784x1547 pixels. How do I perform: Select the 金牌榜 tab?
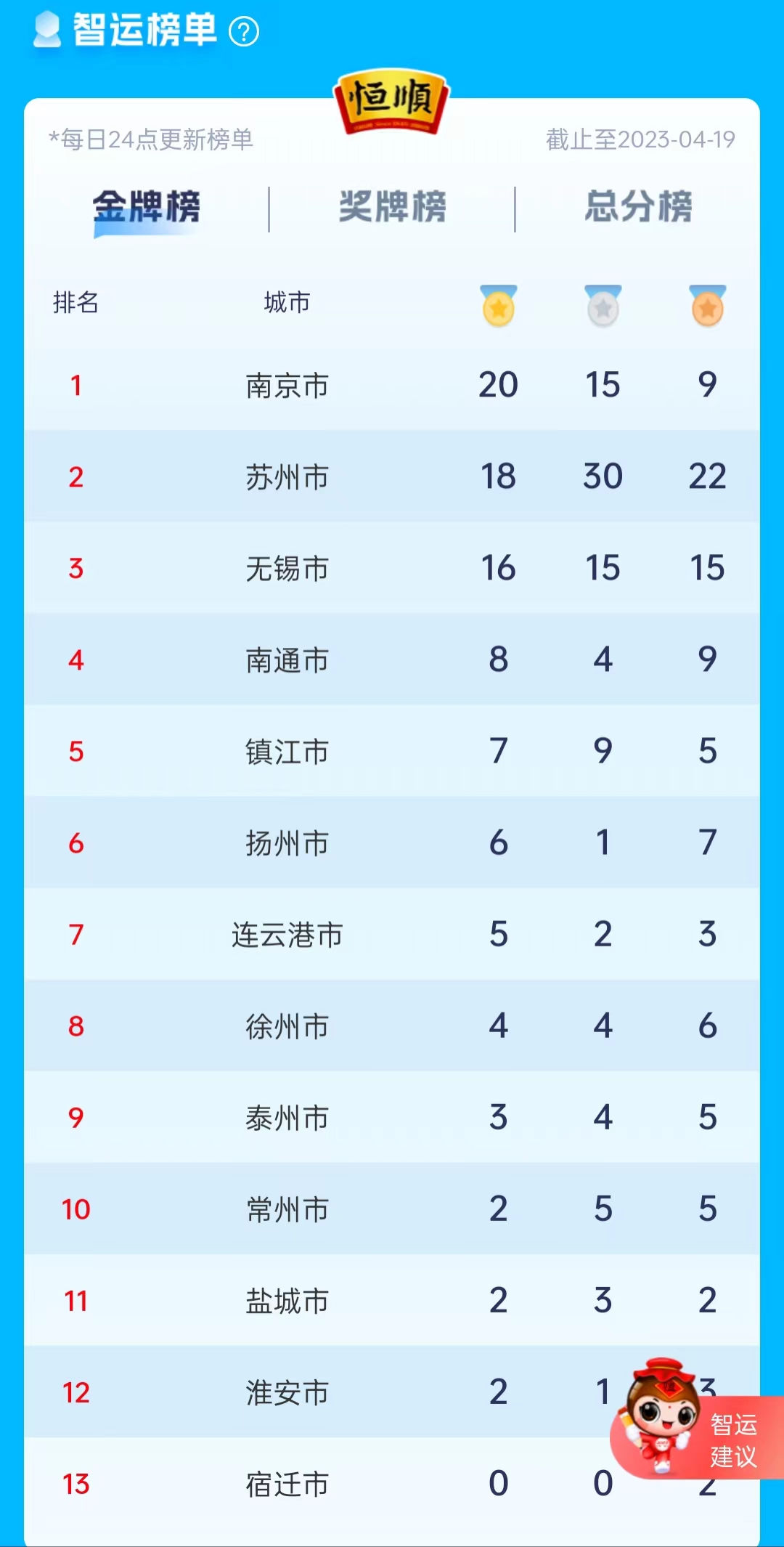pos(146,207)
